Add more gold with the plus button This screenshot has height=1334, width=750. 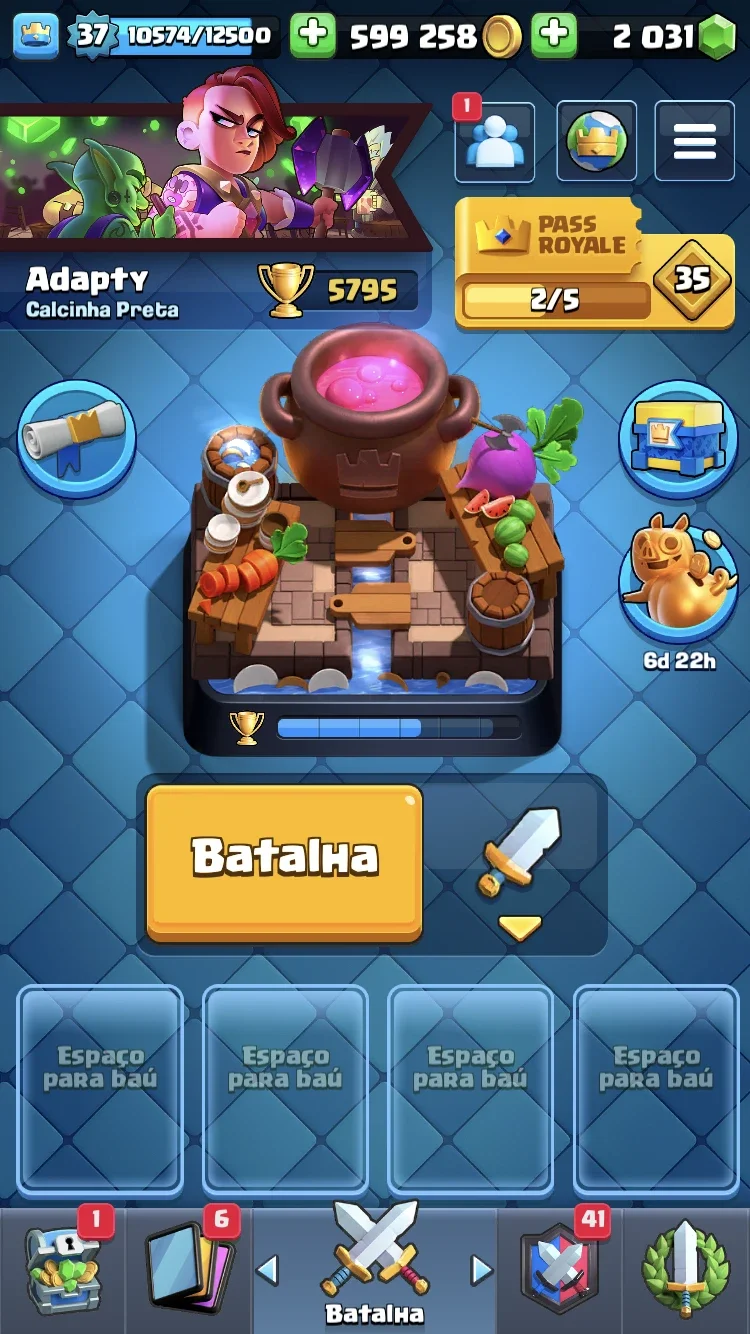(313, 36)
